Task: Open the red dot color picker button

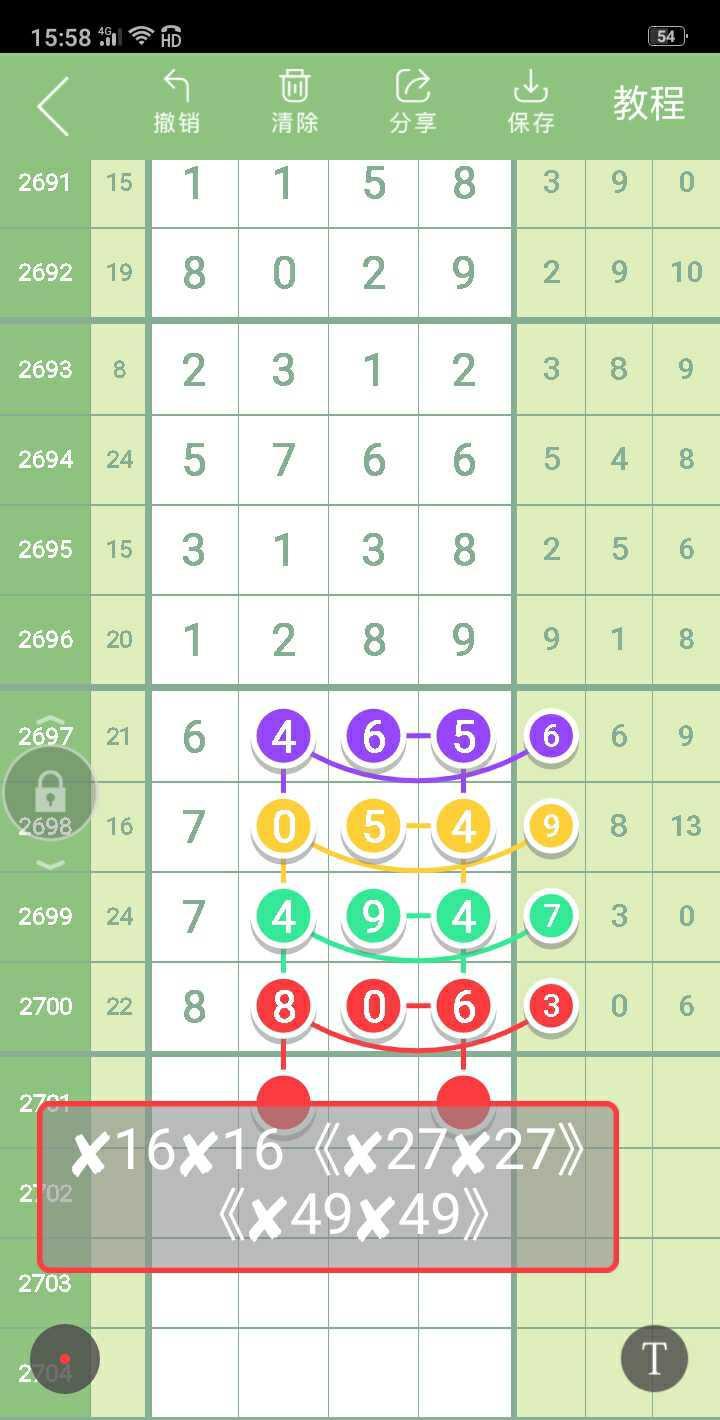Action: tap(65, 1359)
